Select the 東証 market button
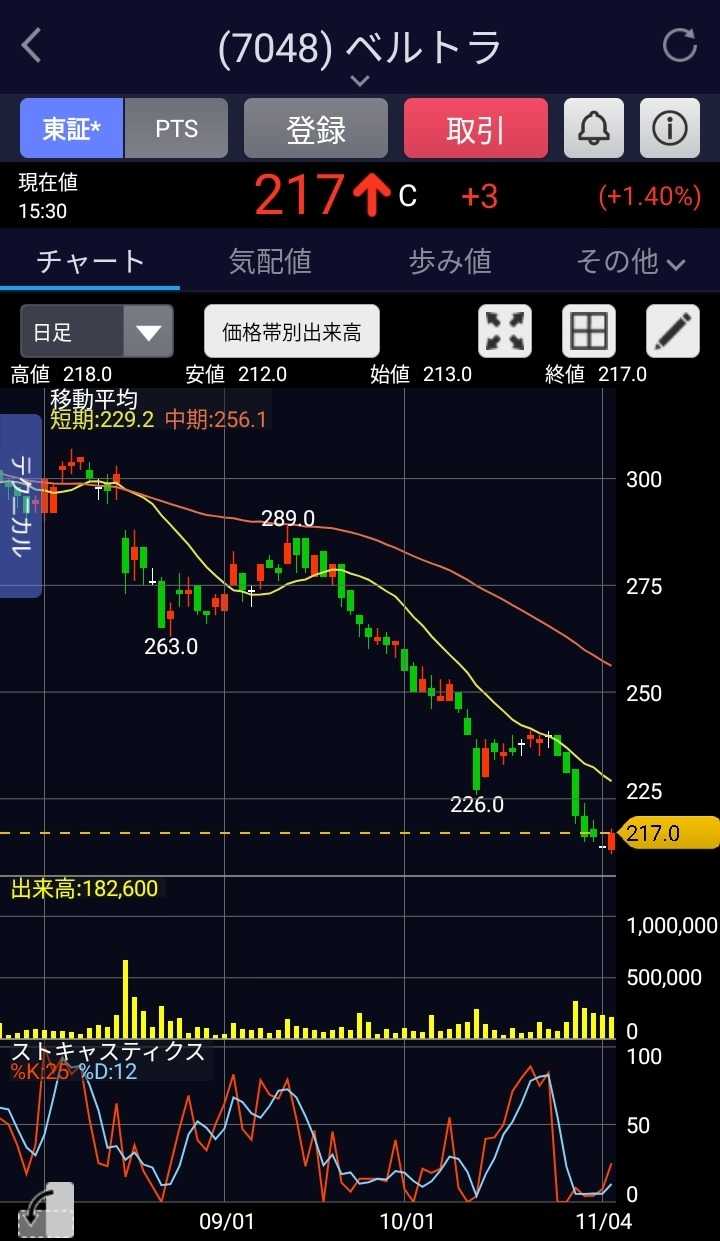The height and width of the screenshot is (1241, 720). (71, 129)
